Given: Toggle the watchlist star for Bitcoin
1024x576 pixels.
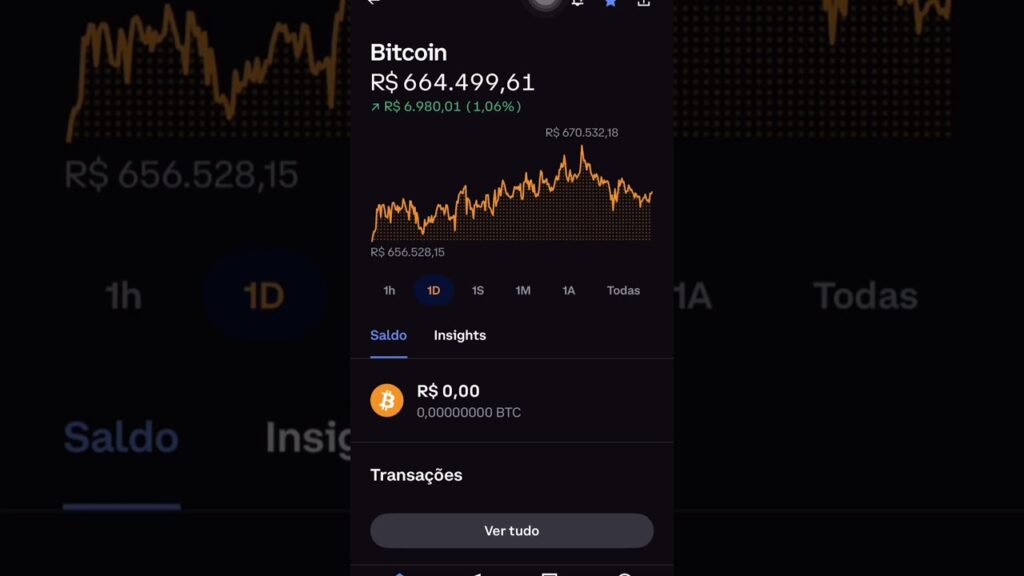Looking at the screenshot, I should click(610, 3).
